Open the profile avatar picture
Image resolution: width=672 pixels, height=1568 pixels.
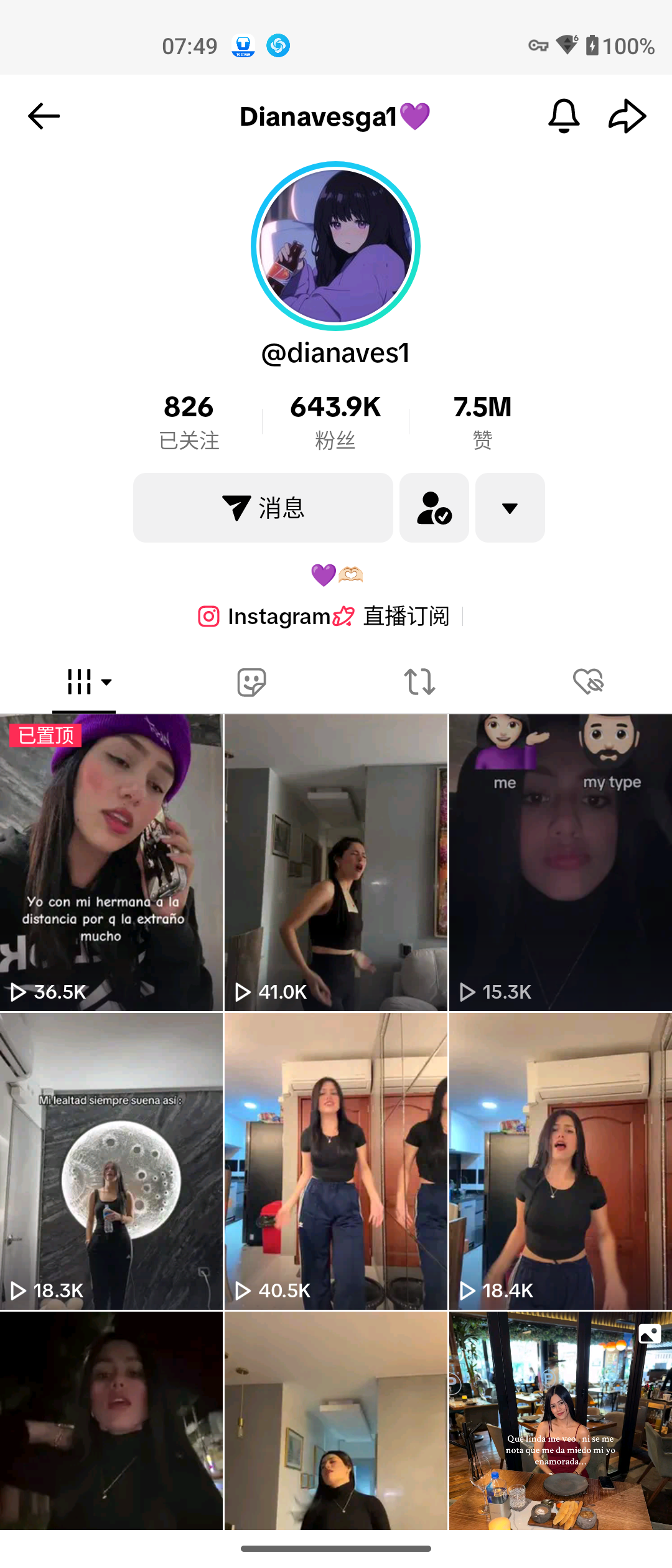(335, 246)
